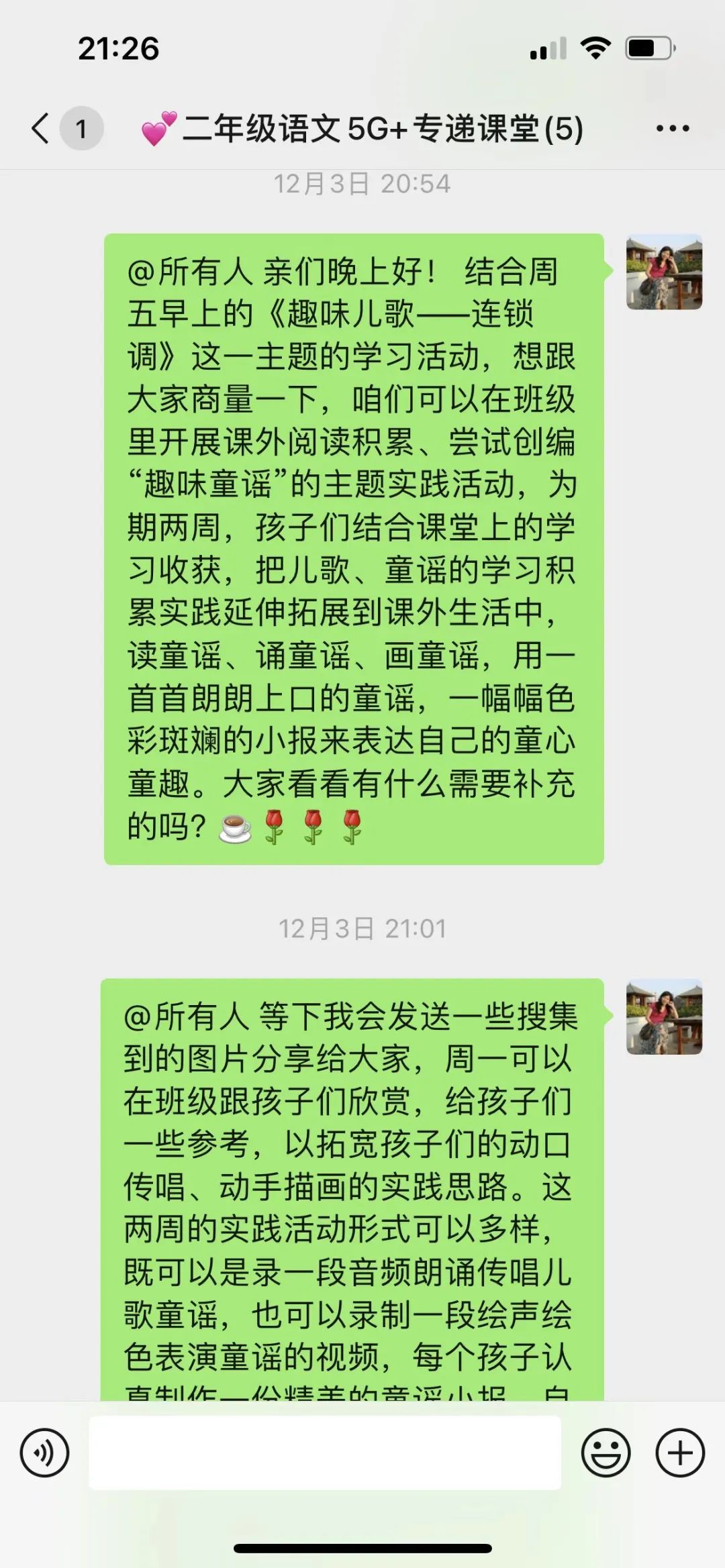This screenshot has height=1568, width=725.
Task: Open sender's avatar on the 21:01 message
Action: tap(664, 1016)
